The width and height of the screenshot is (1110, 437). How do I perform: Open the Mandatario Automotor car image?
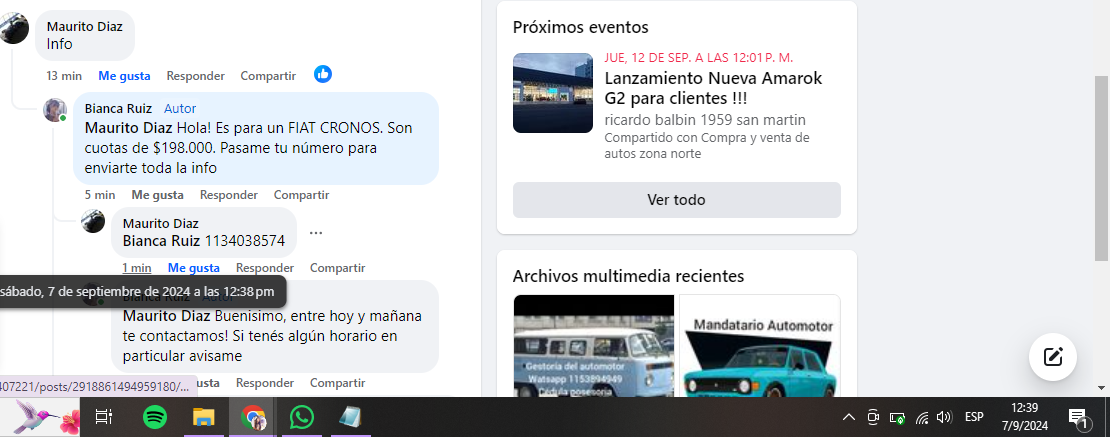759,347
